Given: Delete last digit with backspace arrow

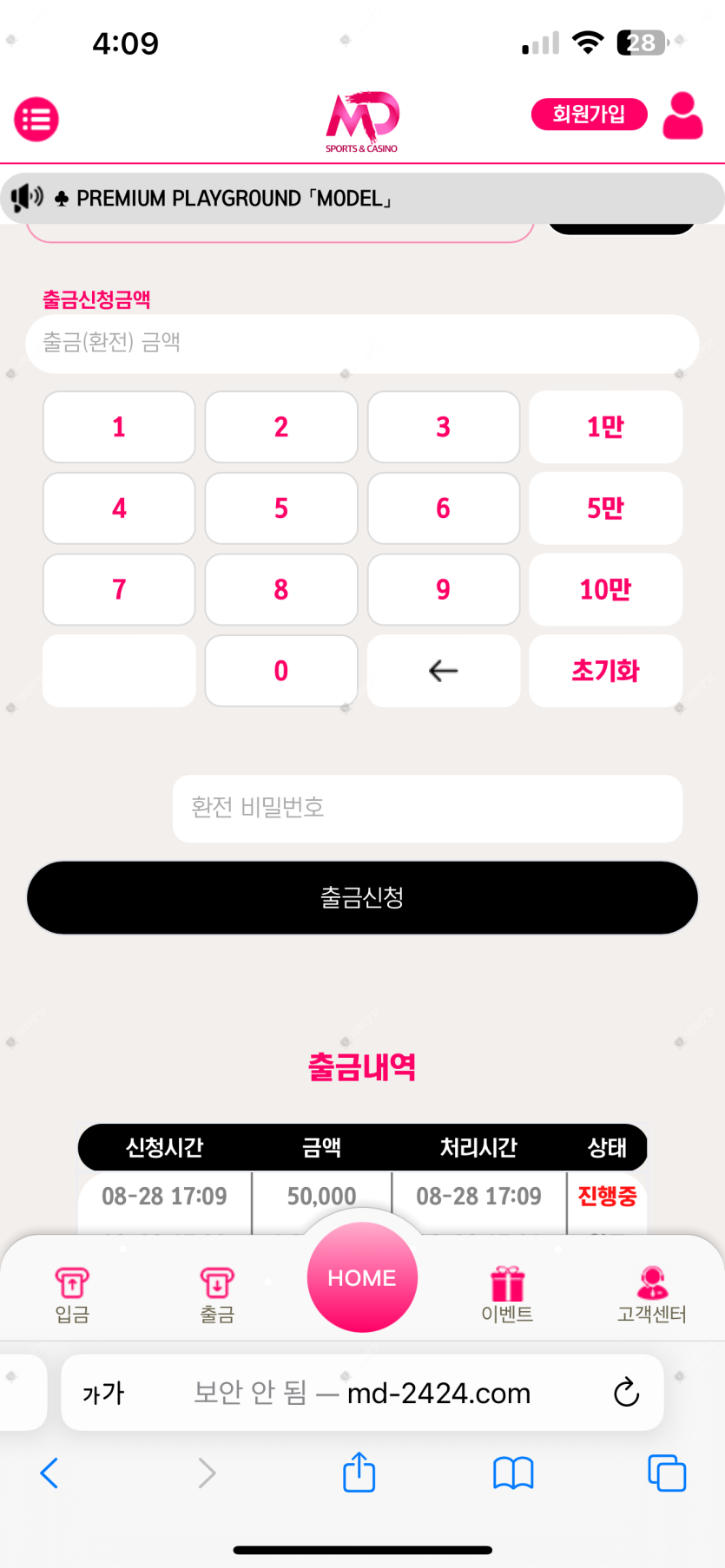Looking at the screenshot, I should click(x=443, y=671).
